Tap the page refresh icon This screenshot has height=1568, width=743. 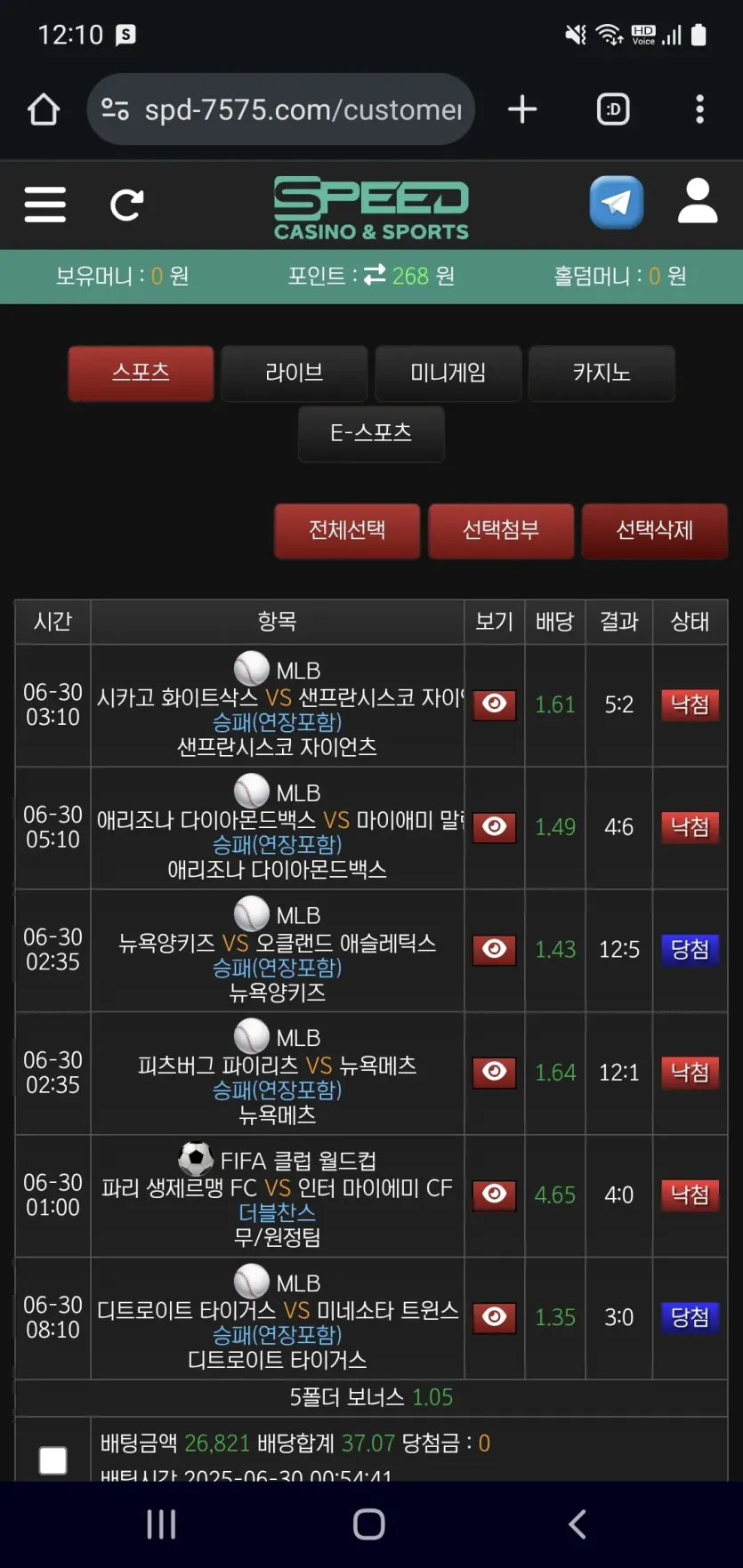[x=126, y=205]
